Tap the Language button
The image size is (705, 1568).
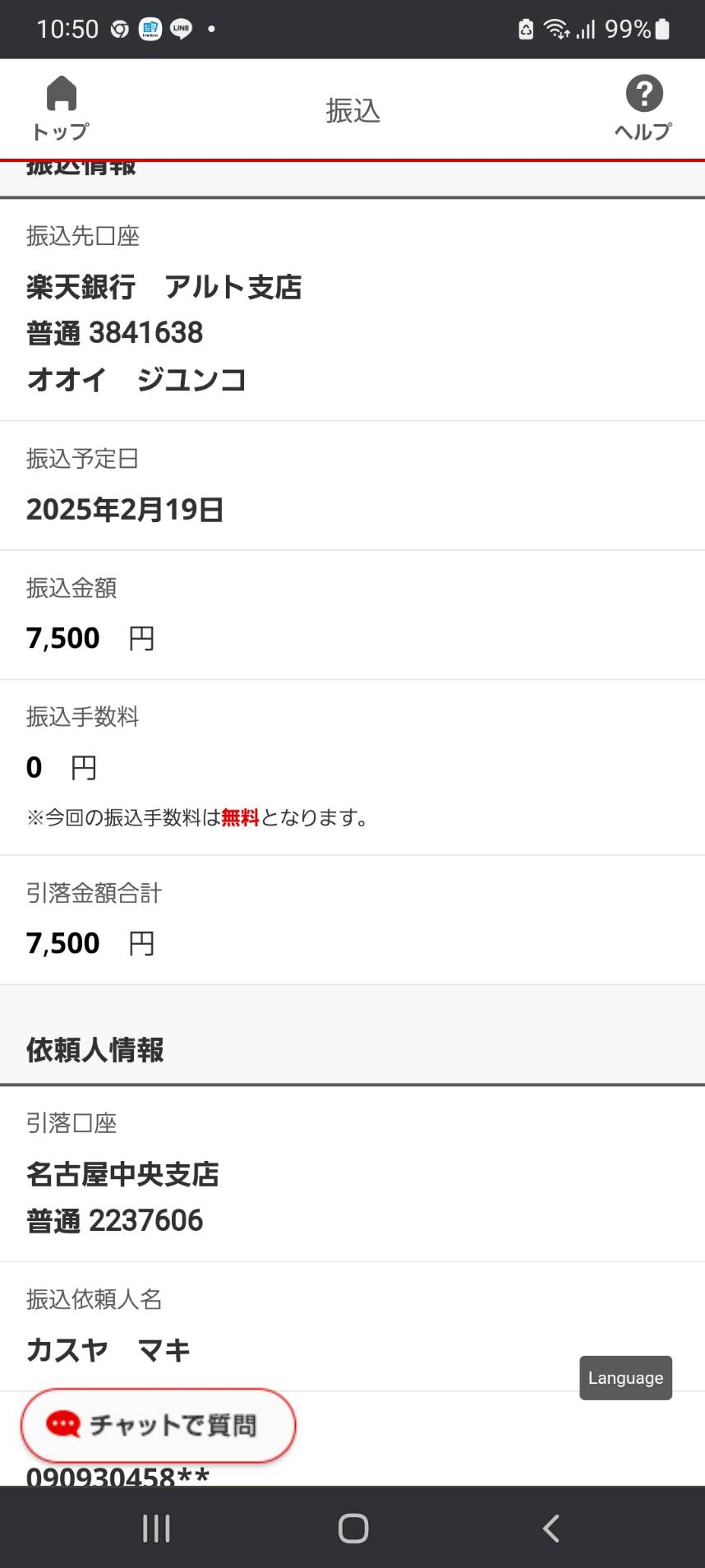click(x=625, y=1377)
